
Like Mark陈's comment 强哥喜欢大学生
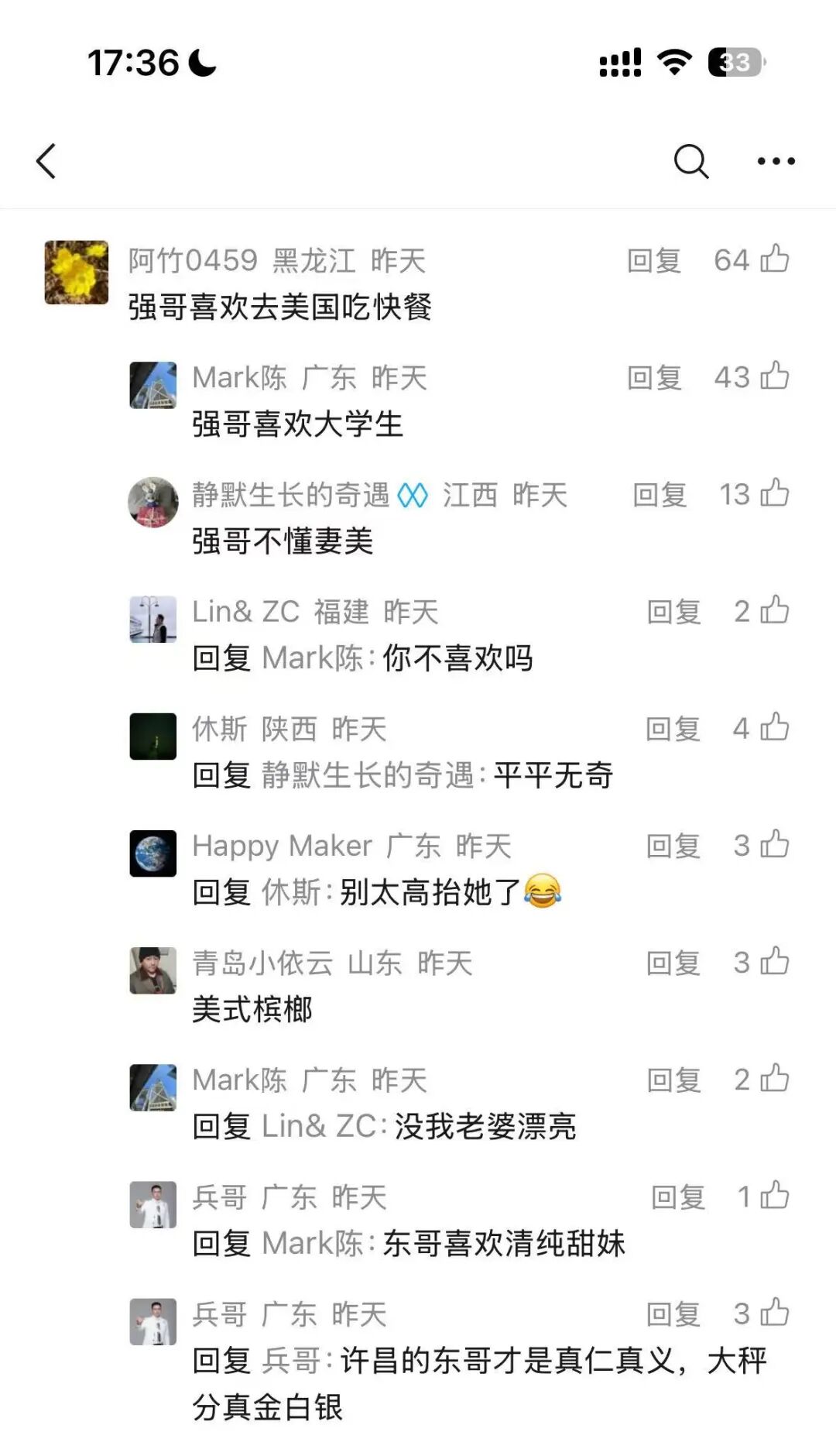[x=774, y=377]
